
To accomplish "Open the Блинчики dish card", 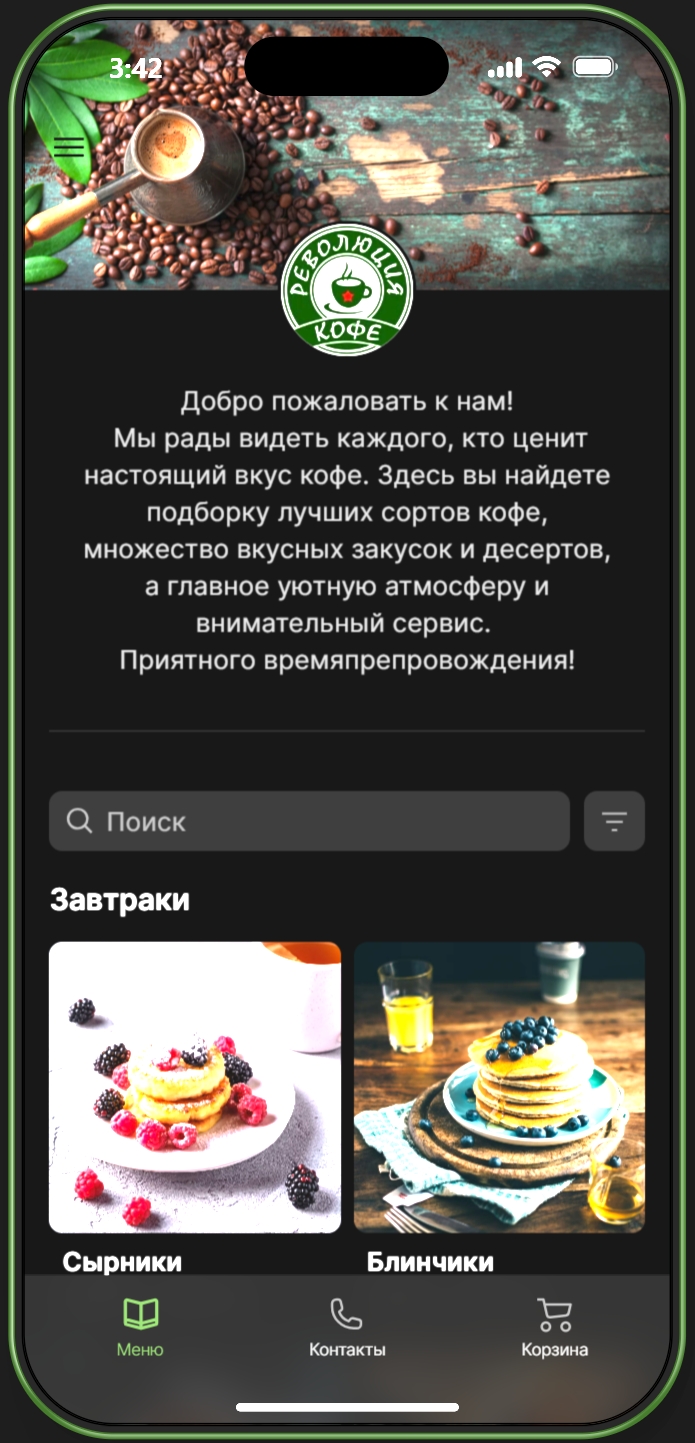I will pyautogui.click(x=499, y=1087).
